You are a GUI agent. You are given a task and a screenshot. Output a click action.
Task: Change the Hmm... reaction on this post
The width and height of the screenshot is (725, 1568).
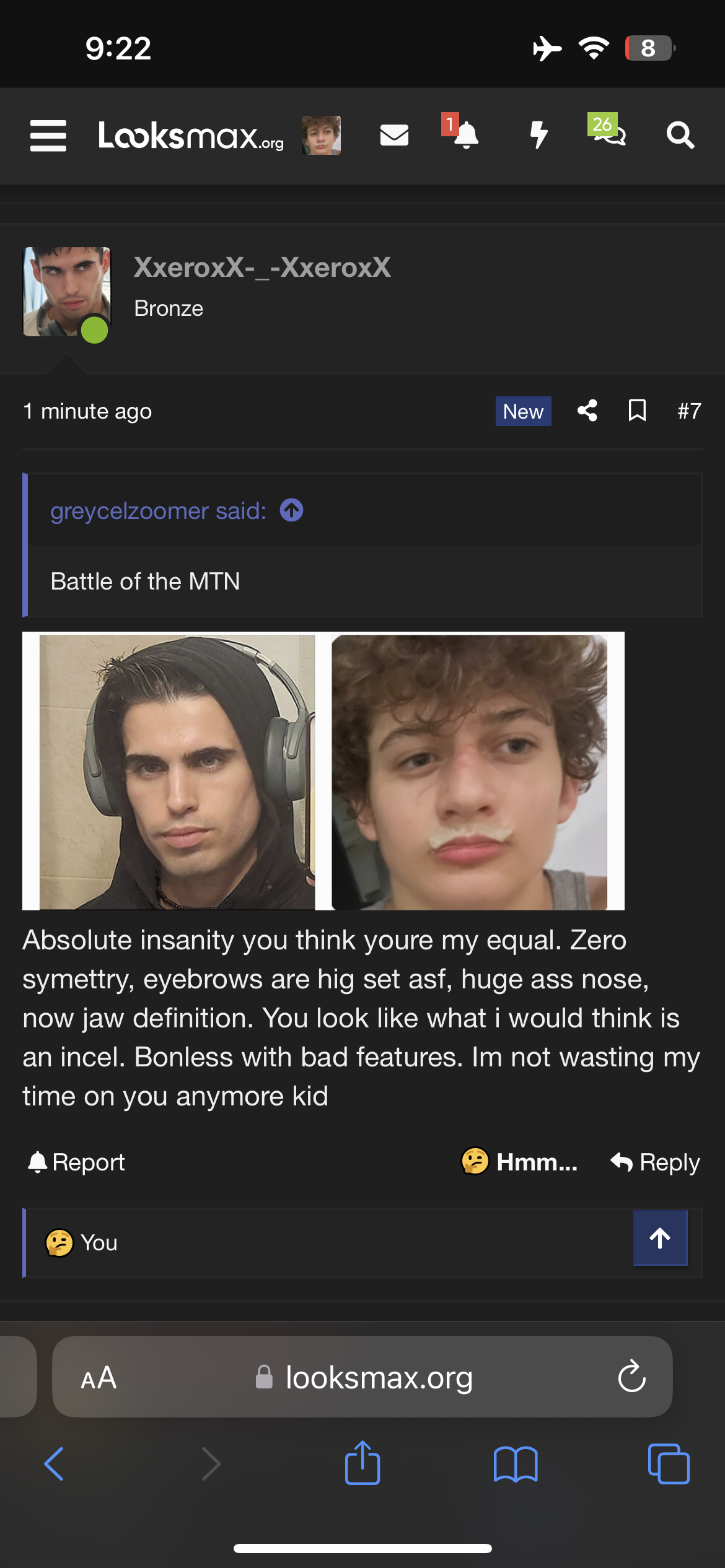pyautogui.click(x=519, y=1162)
